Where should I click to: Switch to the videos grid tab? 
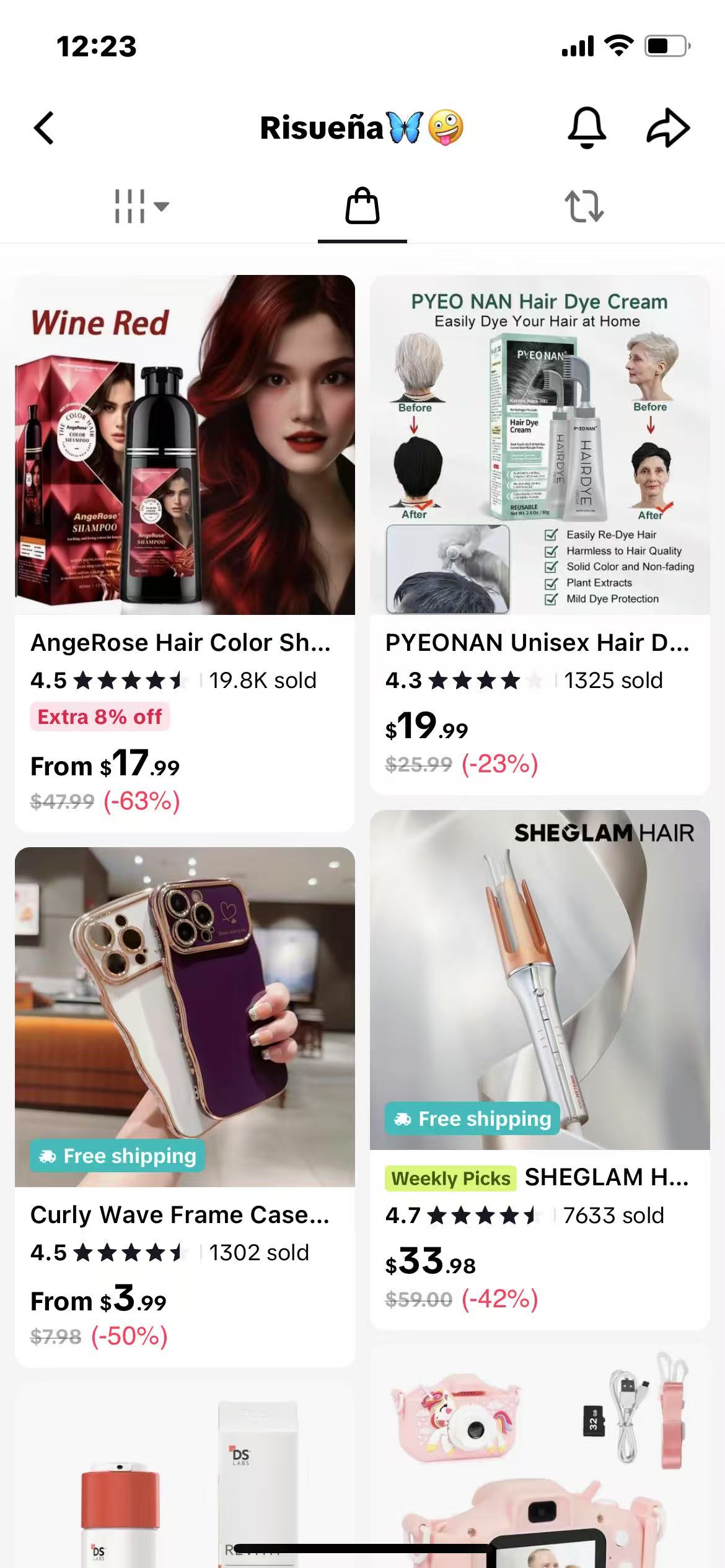(141, 206)
